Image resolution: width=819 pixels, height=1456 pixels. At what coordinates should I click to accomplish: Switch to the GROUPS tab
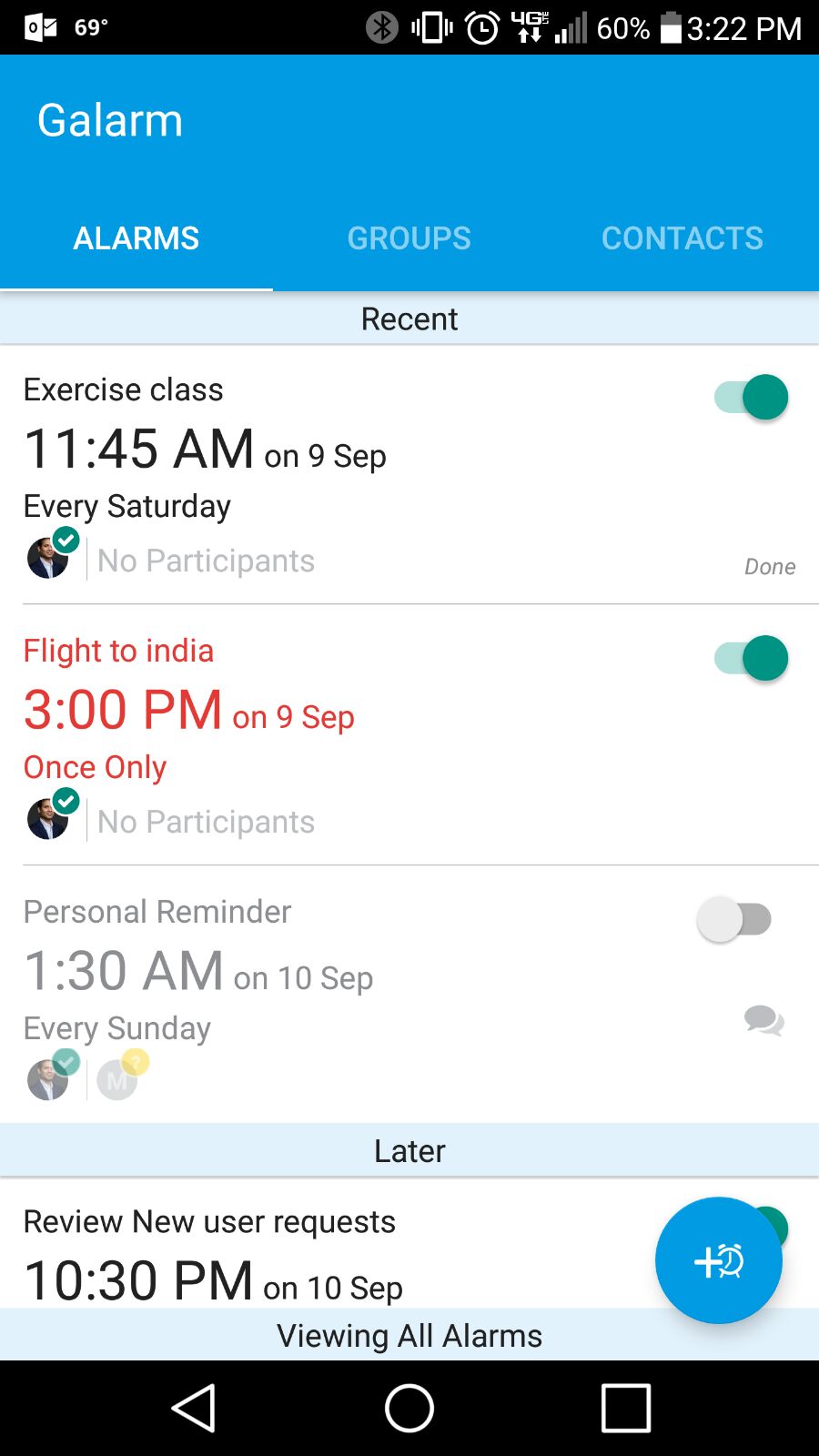pyautogui.click(x=409, y=238)
